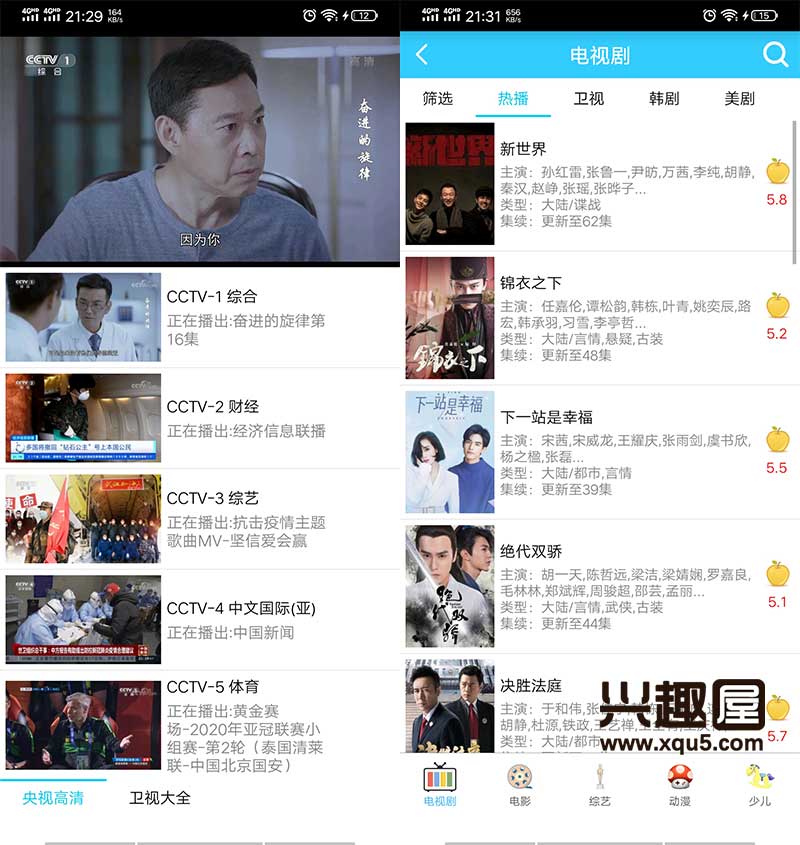Play the CCTV-4 中文国际 channel

coord(200,619)
